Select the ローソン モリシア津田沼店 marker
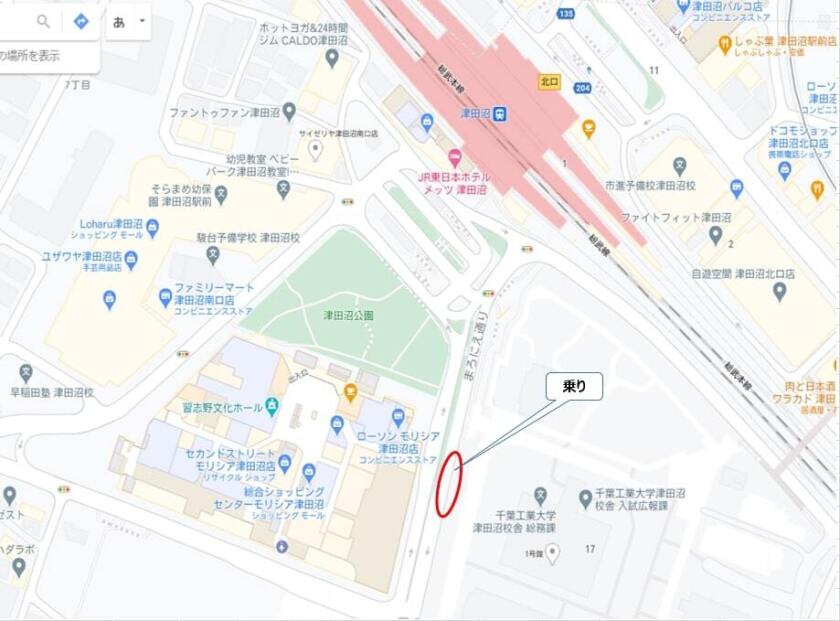 click(x=398, y=416)
